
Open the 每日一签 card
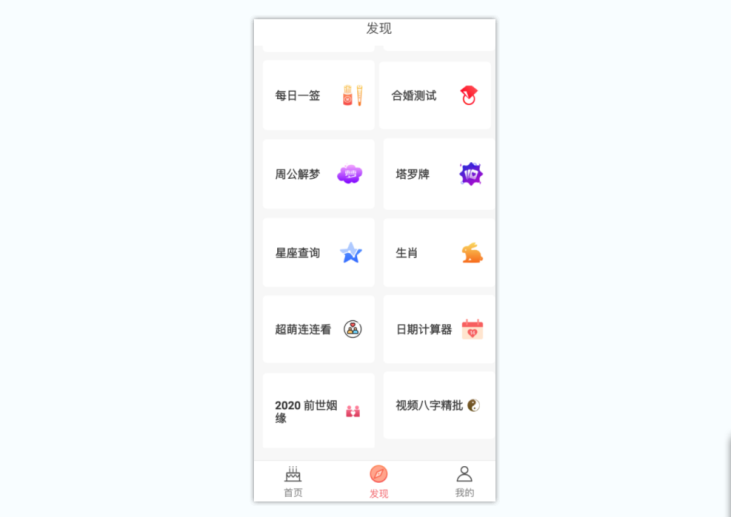pos(318,96)
